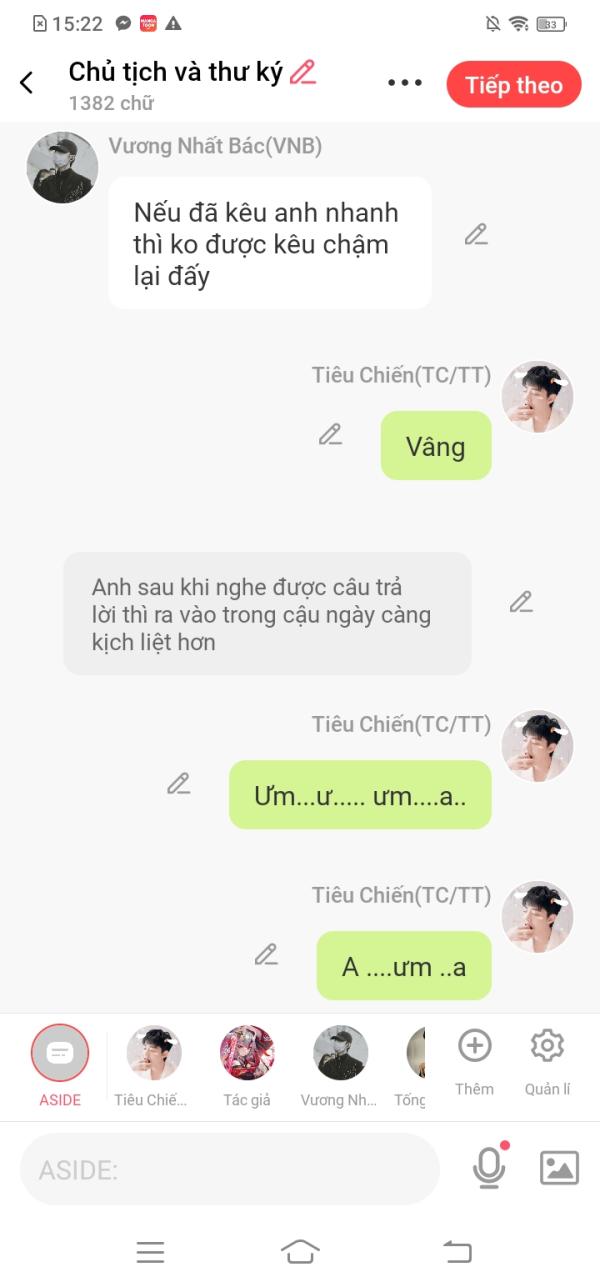Go back using the top-left arrow
This screenshot has width=600, height=1287.
point(27,83)
